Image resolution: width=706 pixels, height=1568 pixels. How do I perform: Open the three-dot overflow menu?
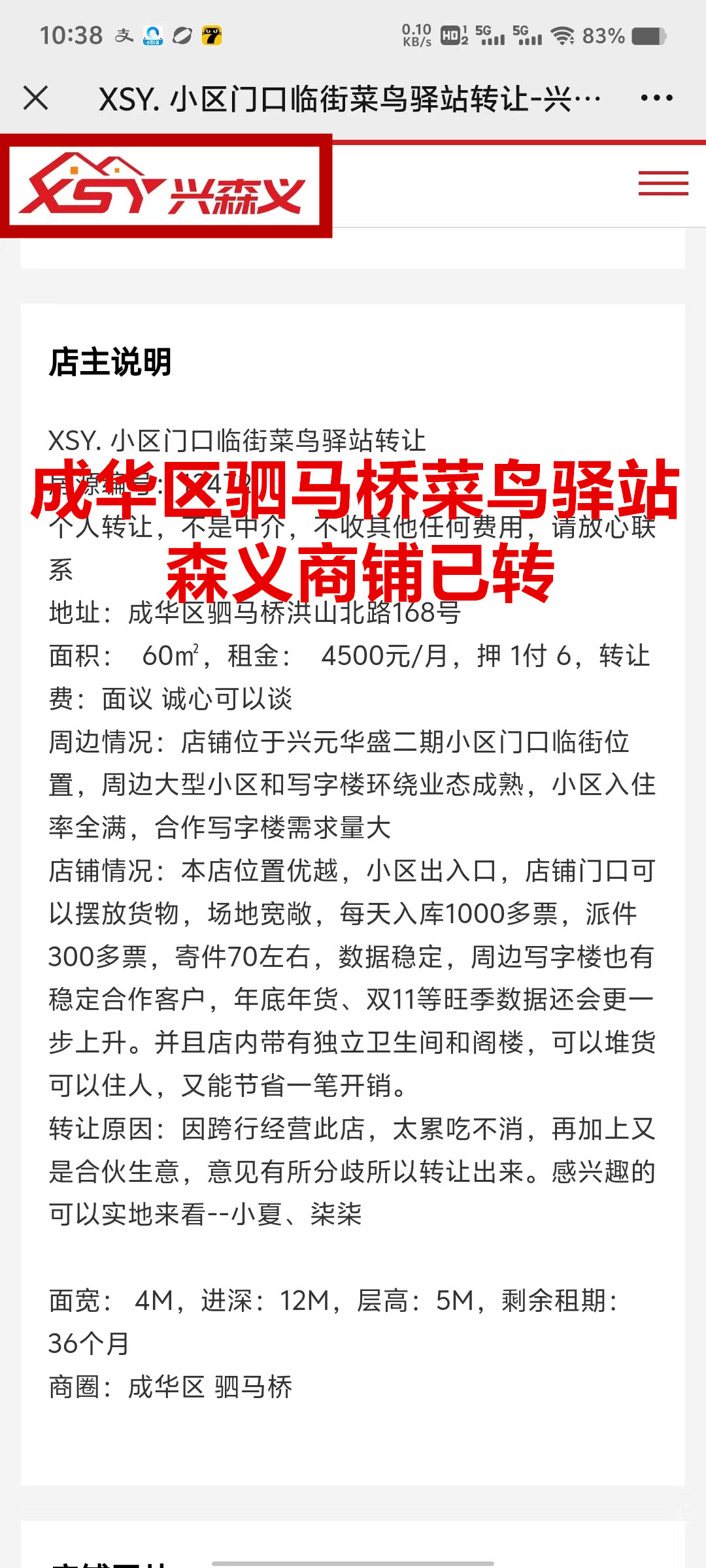pyautogui.click(x=656, y=98)
